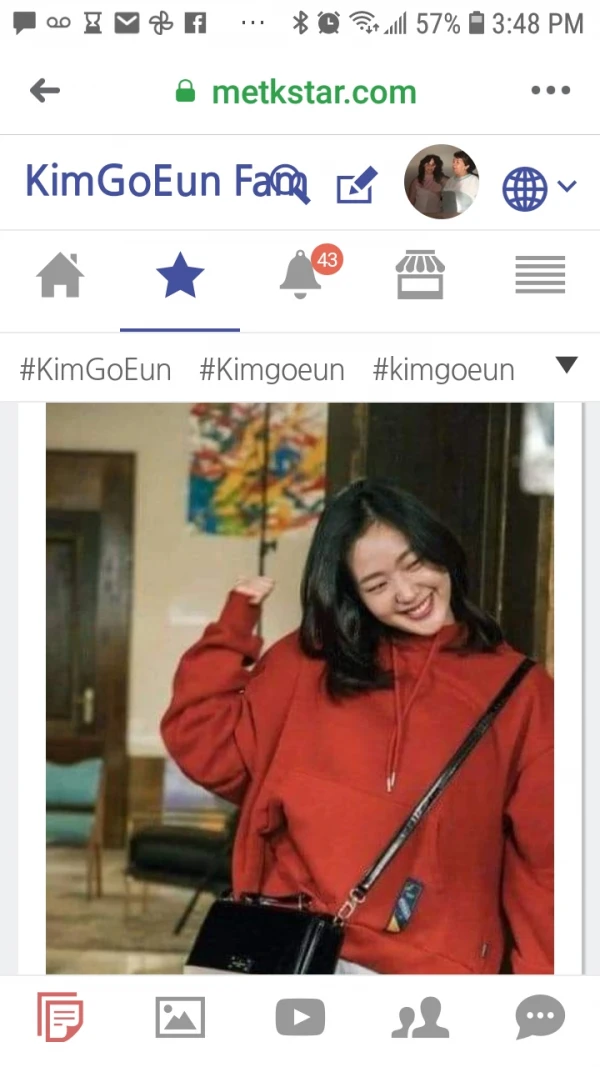Compose a new post with the pencil icon
The image size is (600, 1067).
tap(356, 185)
